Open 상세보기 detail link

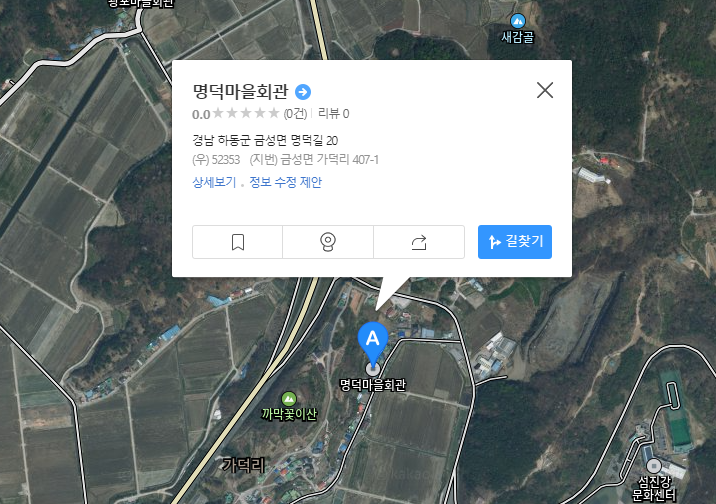(x=214, y=182)
